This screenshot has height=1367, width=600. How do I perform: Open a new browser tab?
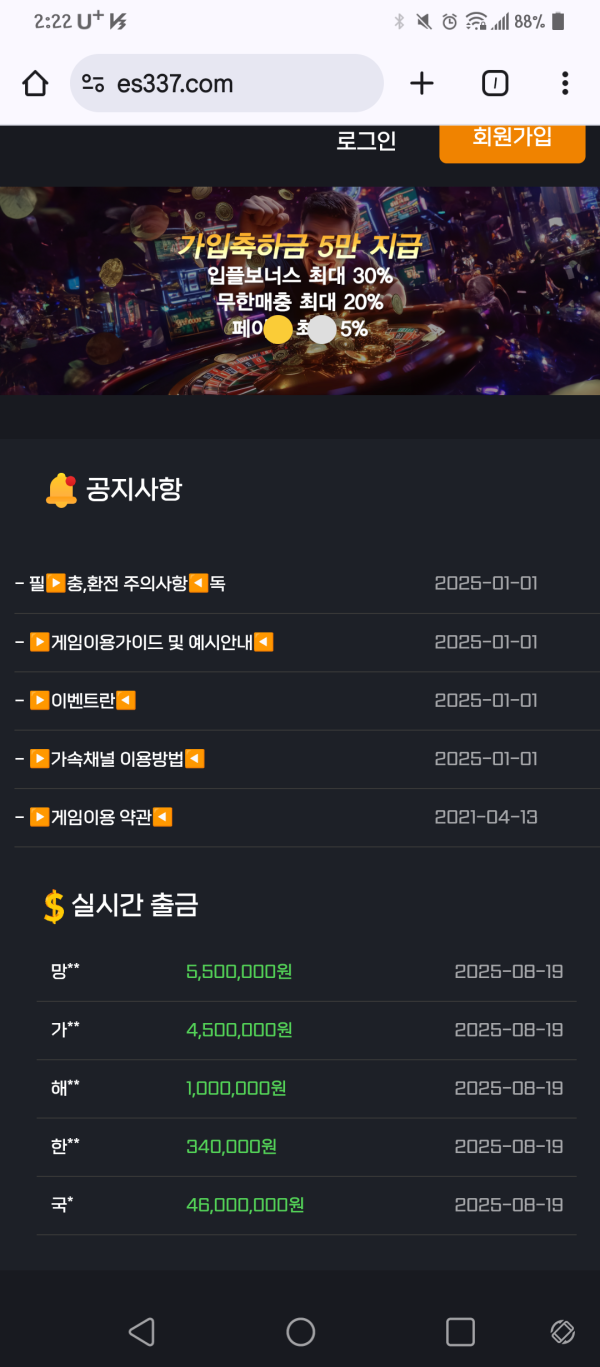point(422,83)
